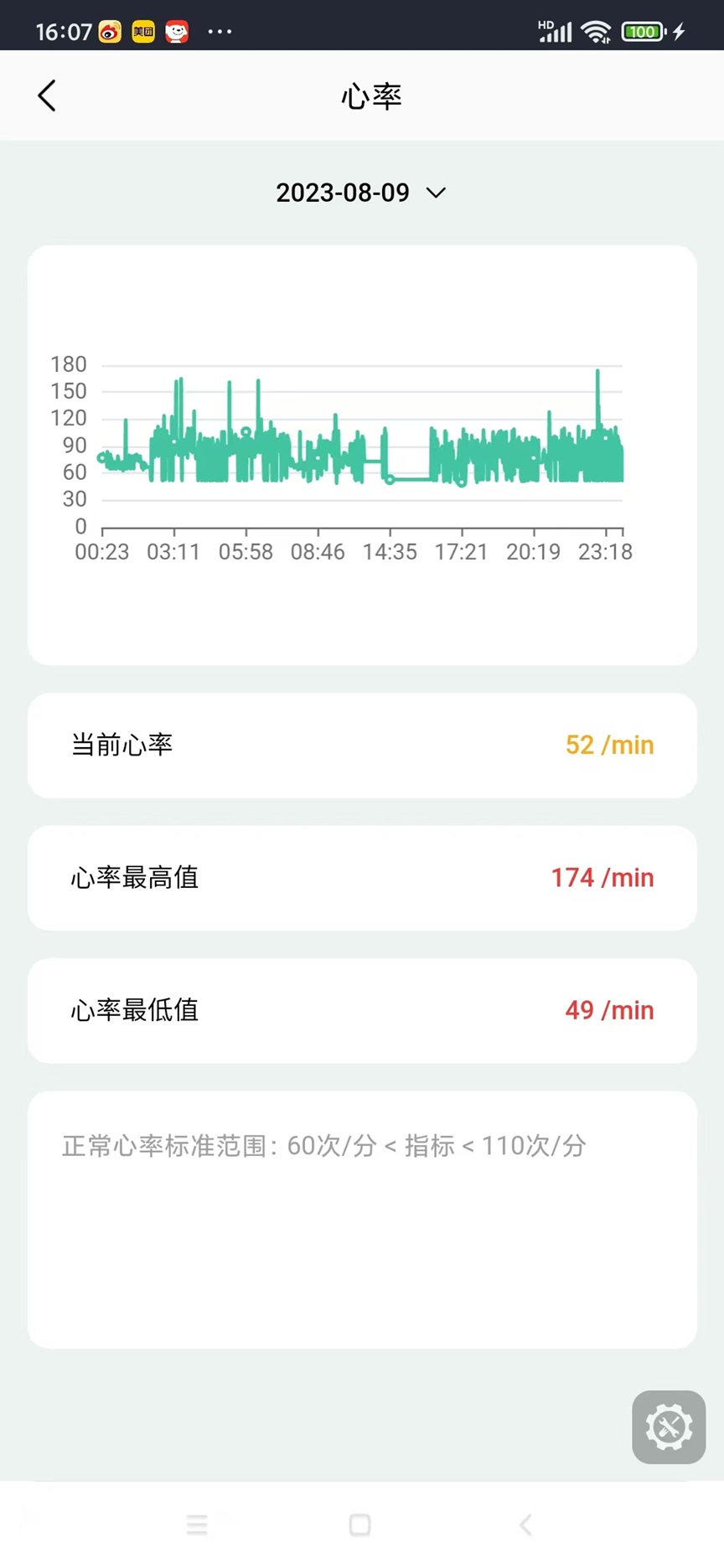Tap the recent apps navigation icon

(x=196, y=1525)
